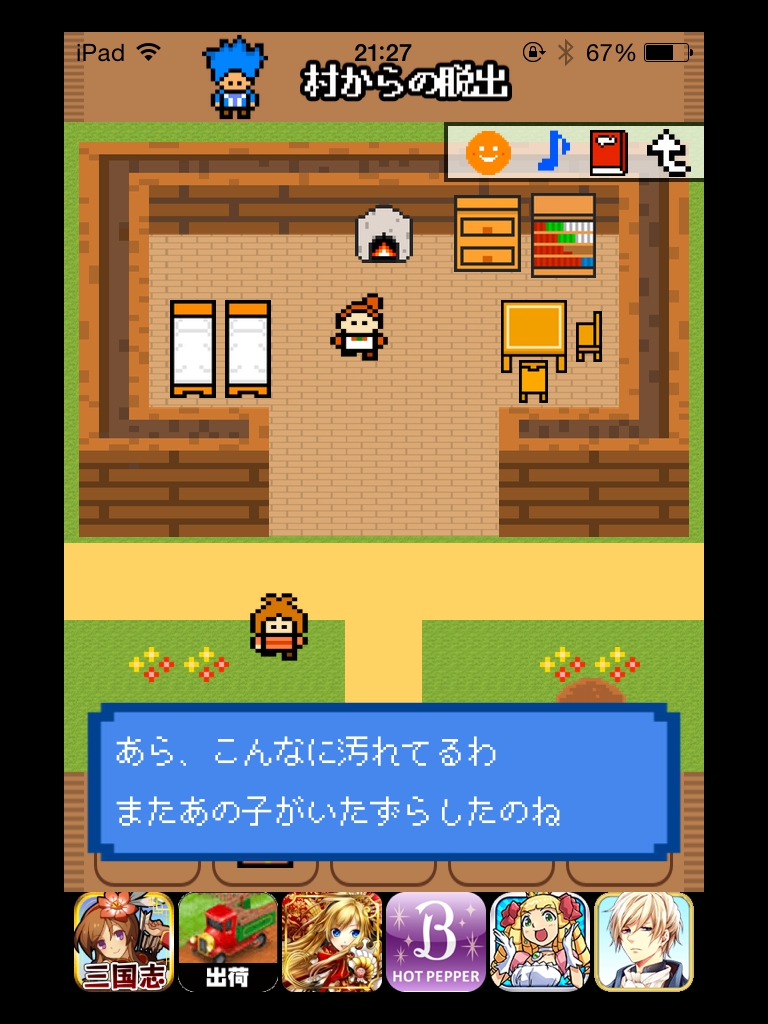Open the HOT PEPPER Beauty ad
The image size is (768, 1024).
click(436, 941)
